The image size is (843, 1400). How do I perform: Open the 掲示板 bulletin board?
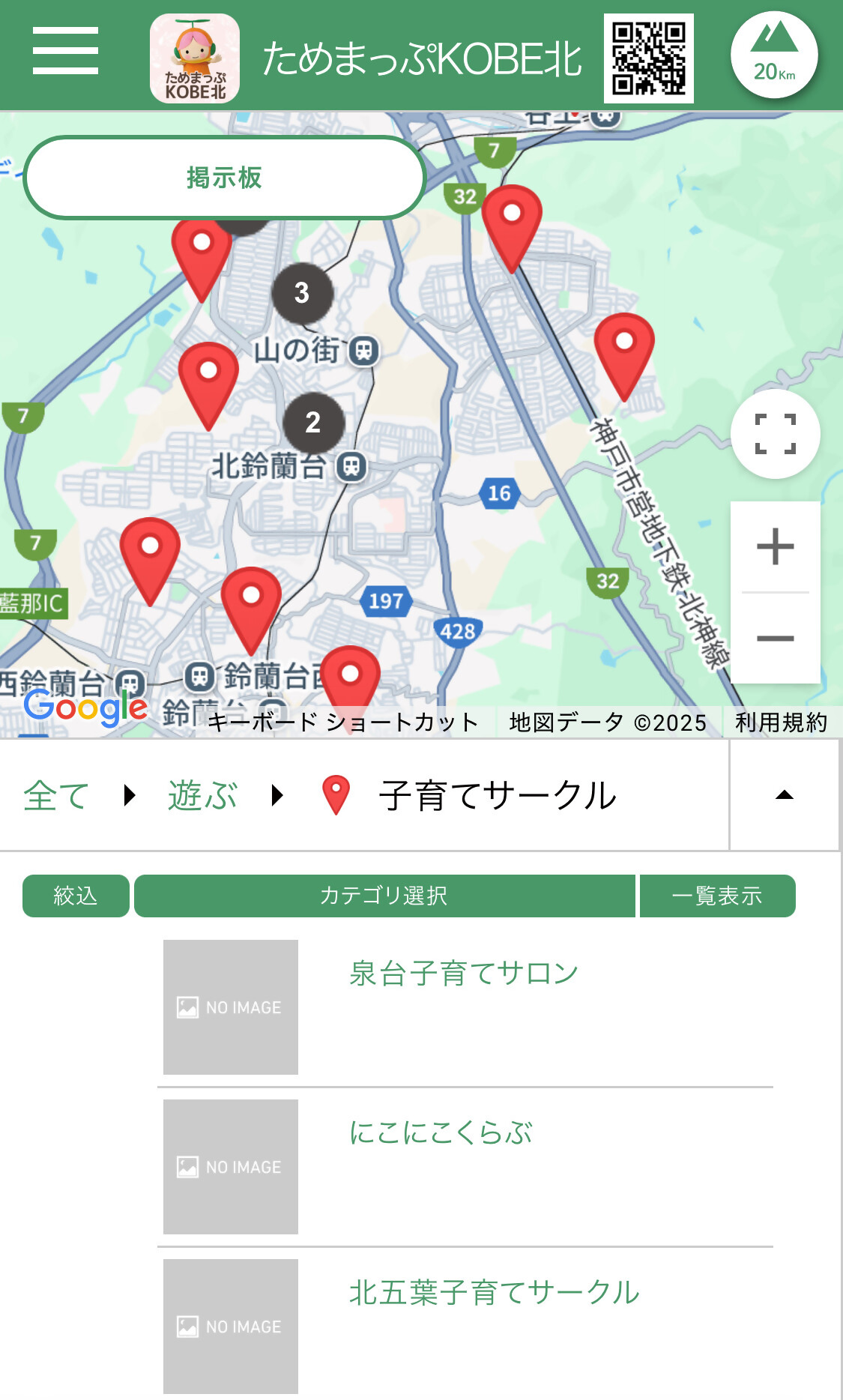click(224, 178)
